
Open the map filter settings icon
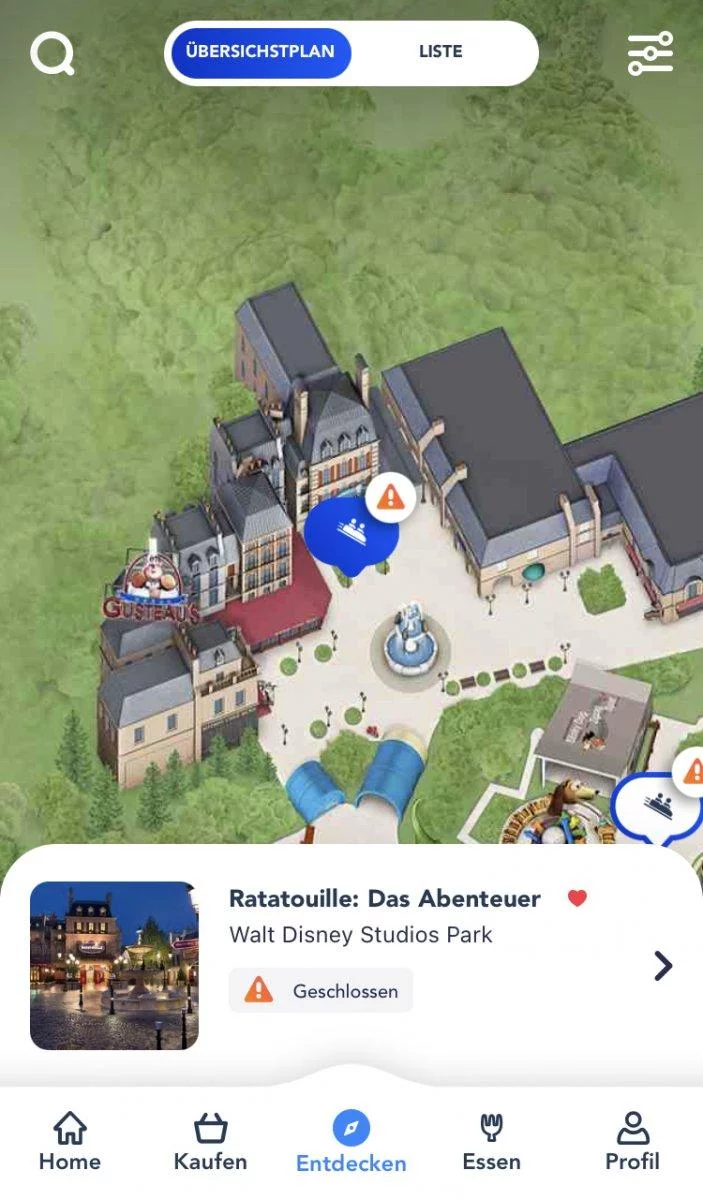(x=650, y=54)
